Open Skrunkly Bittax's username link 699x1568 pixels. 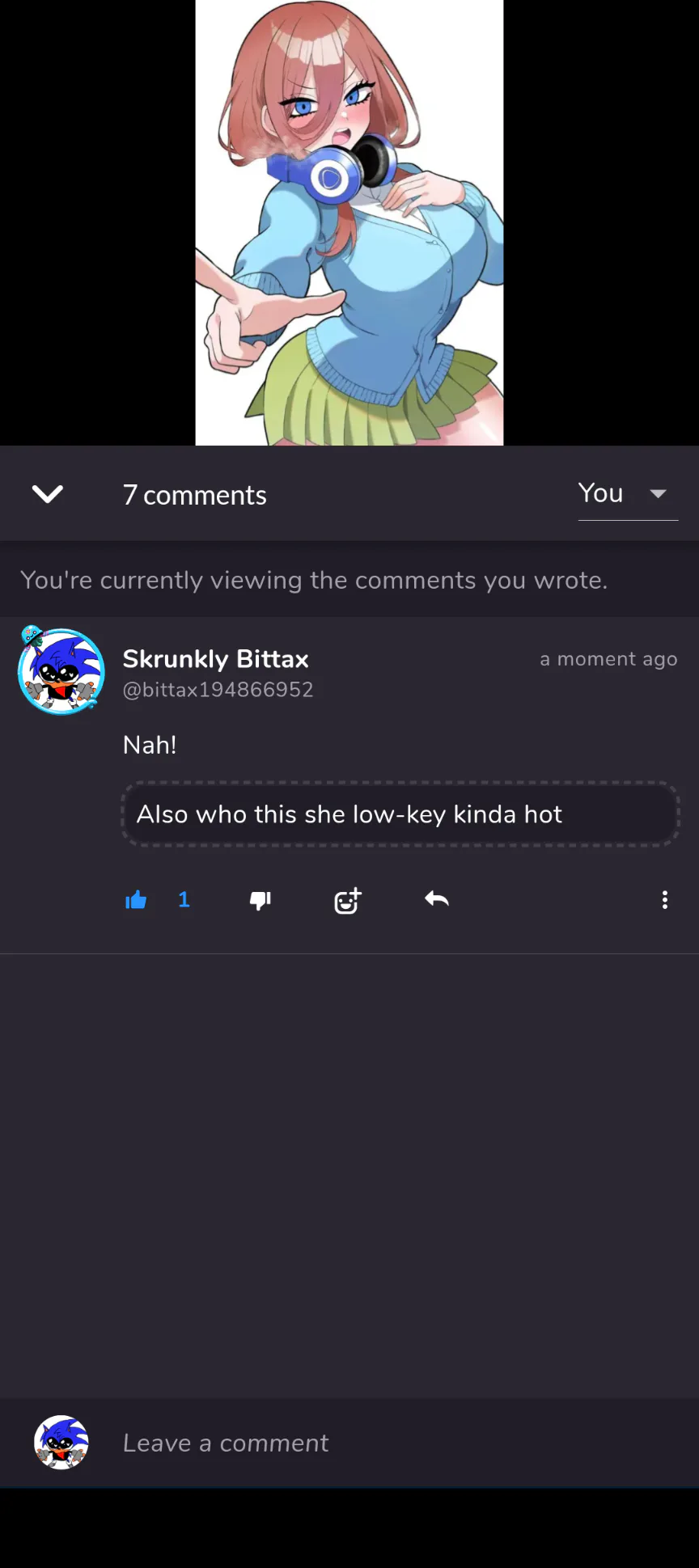(215, 659)
